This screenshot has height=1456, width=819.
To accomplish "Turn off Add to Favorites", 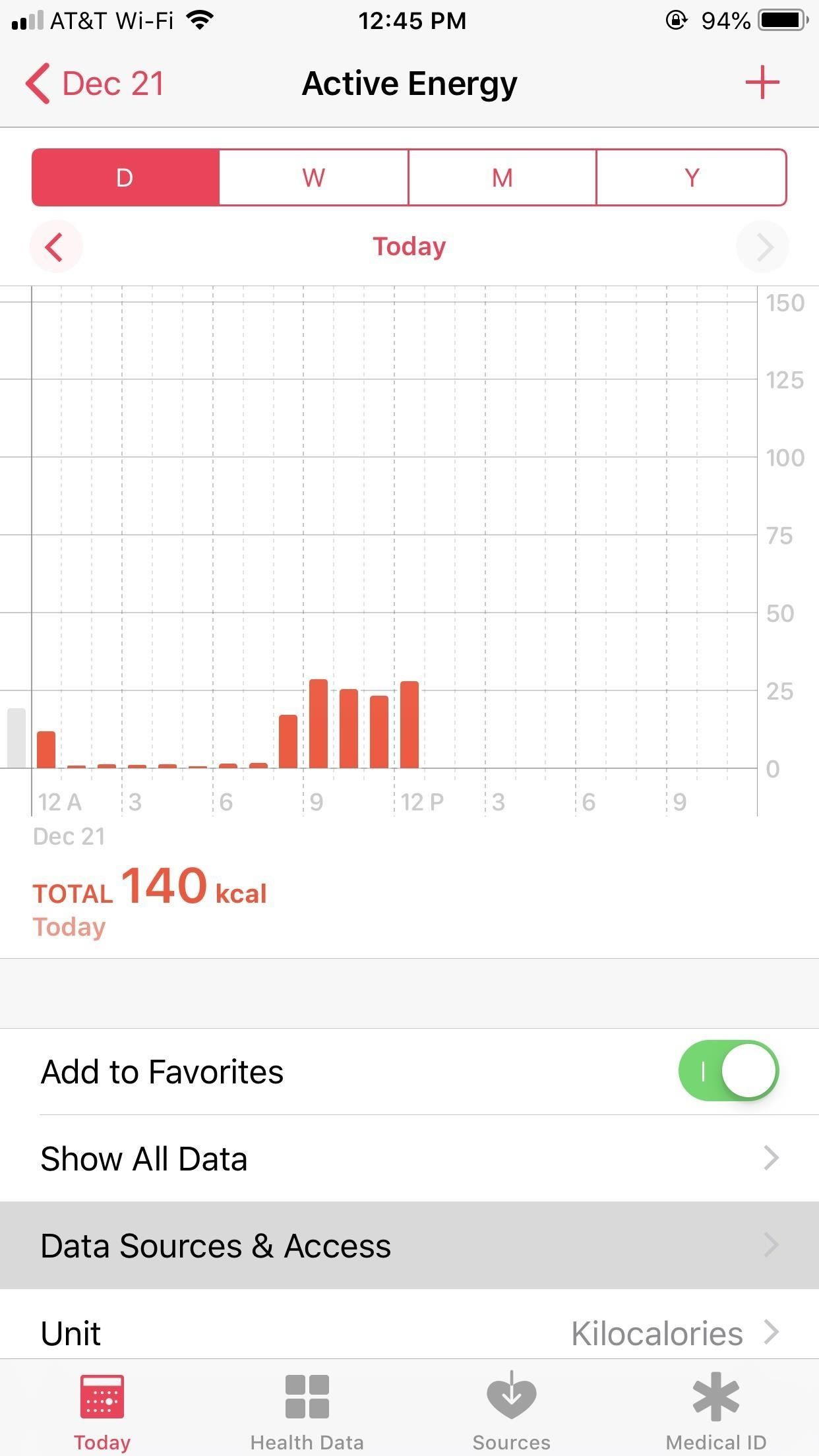I will click(x=728, y=1071).
